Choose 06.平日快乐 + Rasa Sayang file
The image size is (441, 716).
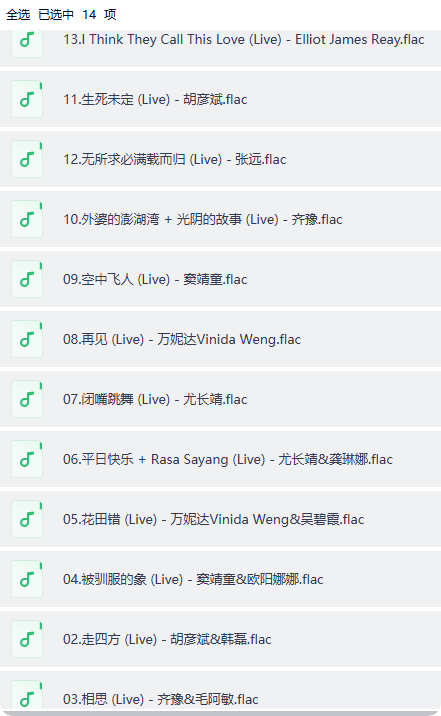pyautogui.click(x=220, y=459)
